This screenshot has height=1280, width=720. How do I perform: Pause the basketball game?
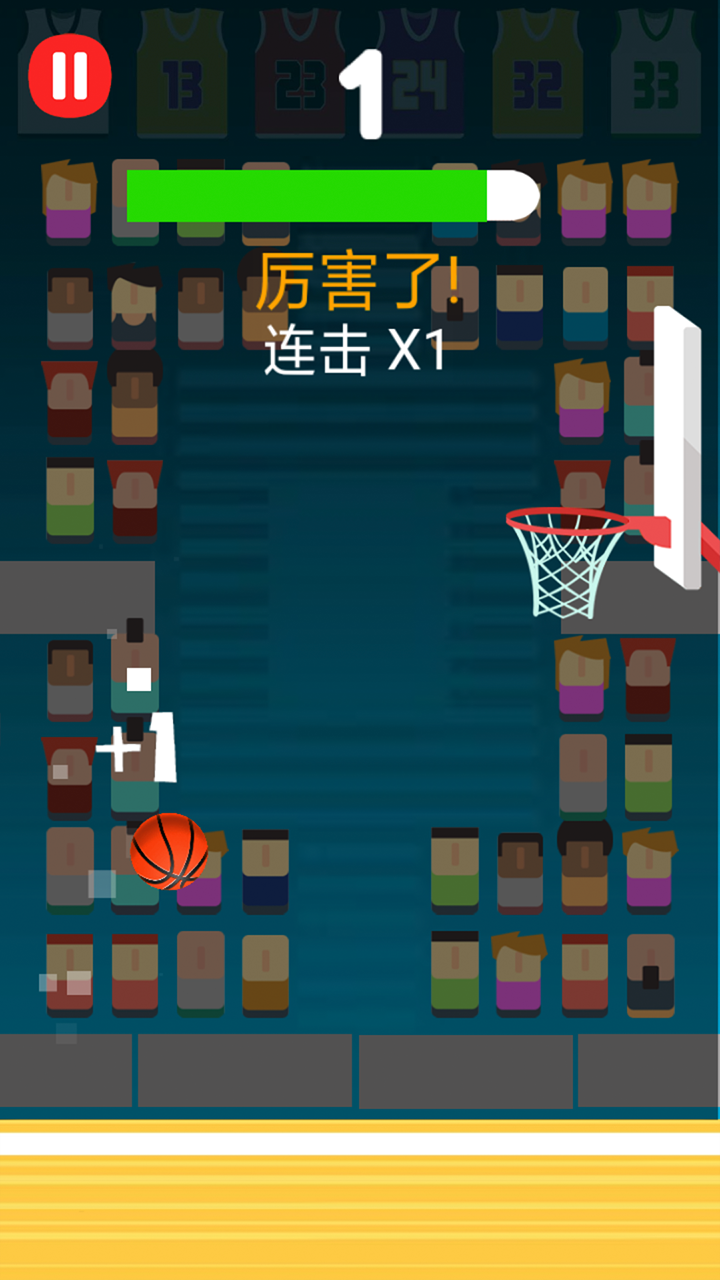pos(69,75)
